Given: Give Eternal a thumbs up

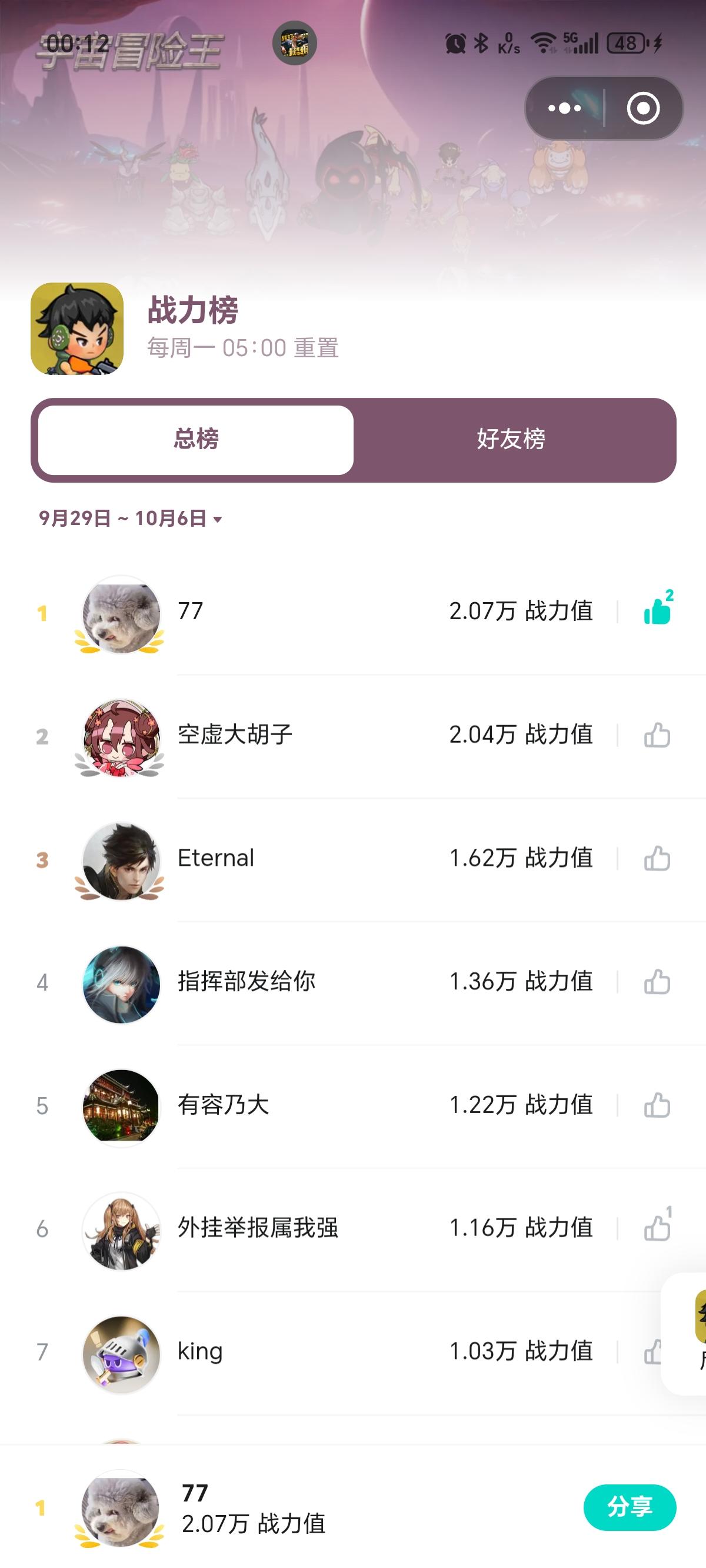Looking at the screenshot, I should click(657, 858).
